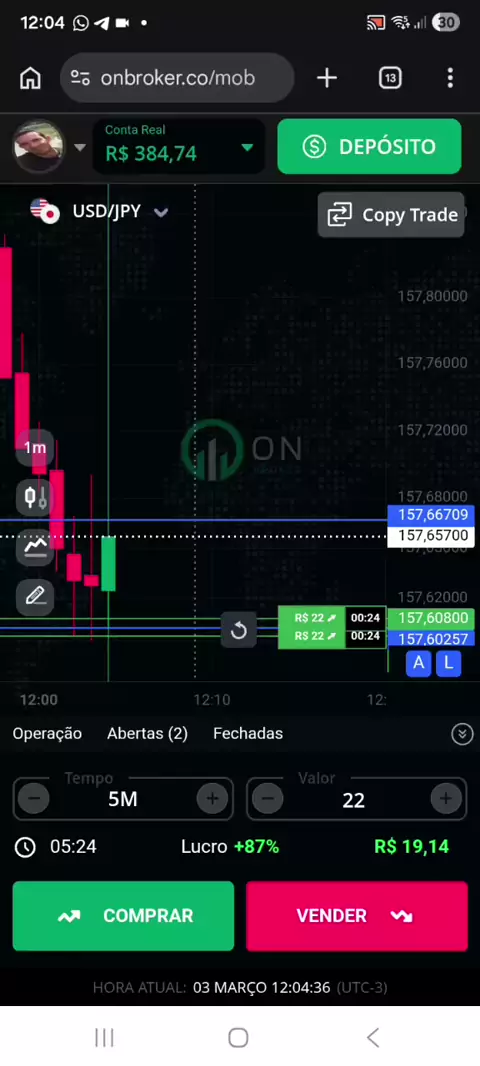Tap the green DEPÓSITO button
This screenshot has height=1066, width=480.
pyautogui.click(x=369, y=146)
